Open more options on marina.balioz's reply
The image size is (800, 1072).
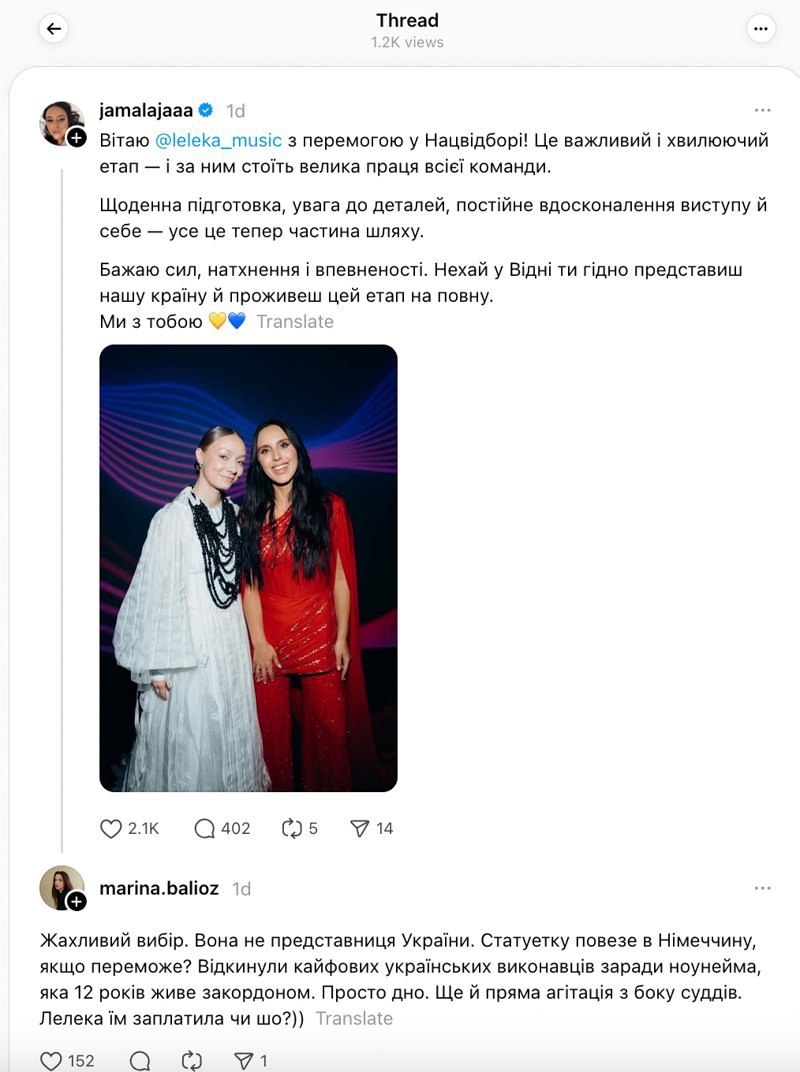[763, 888]
